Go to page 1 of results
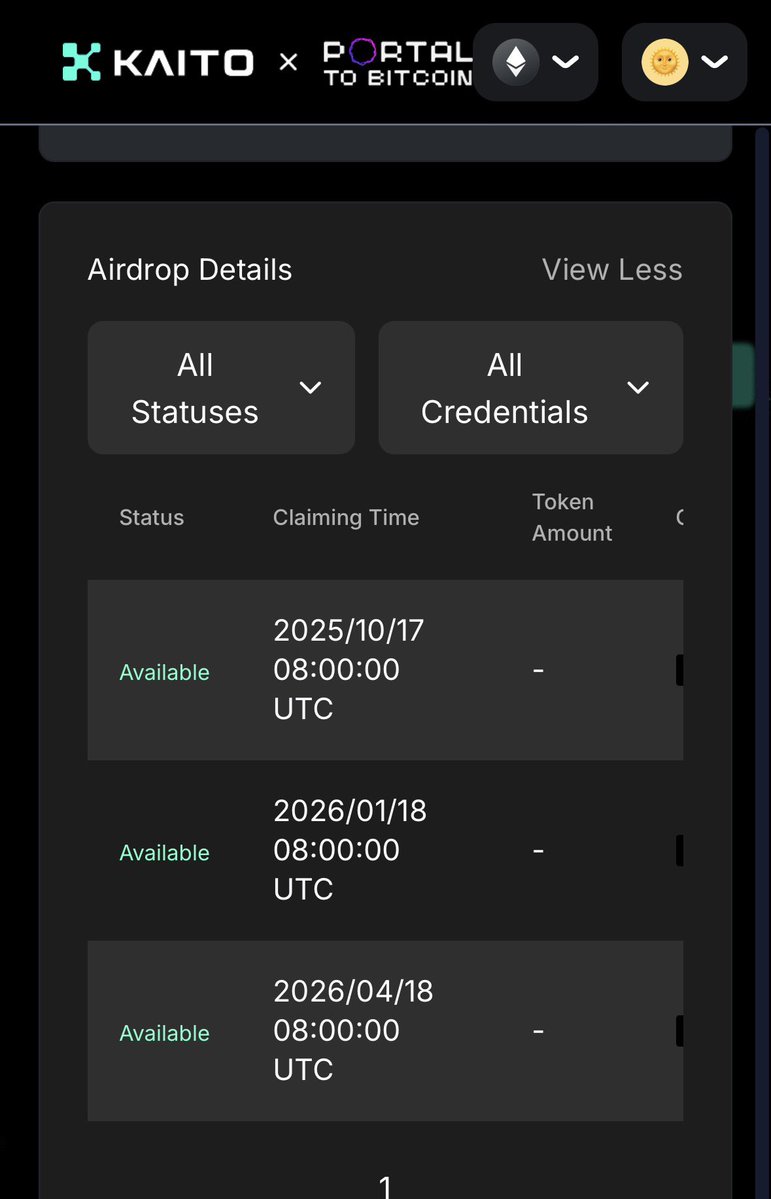 click(386, 1187)
